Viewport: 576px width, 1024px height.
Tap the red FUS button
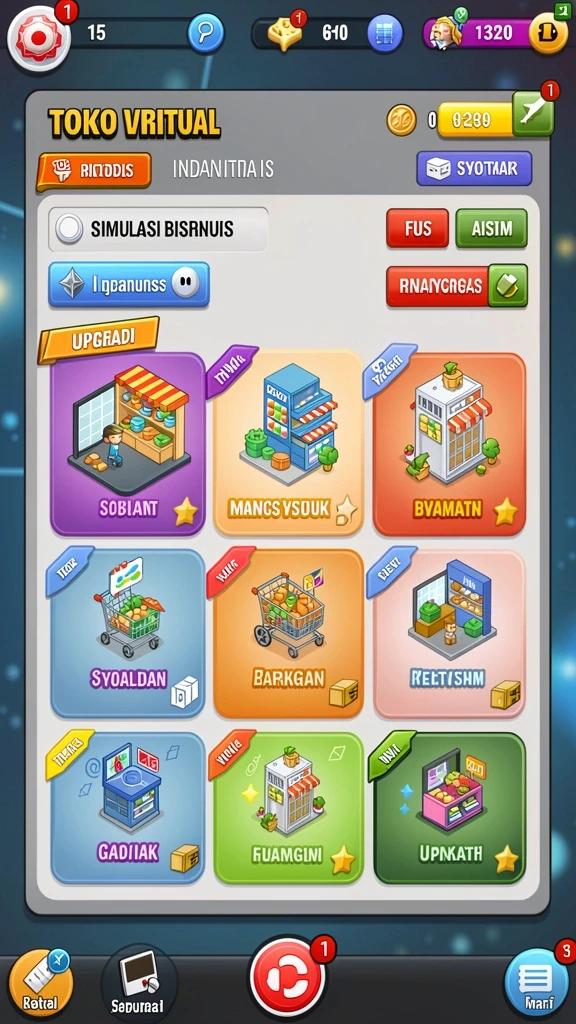[417, 229]
